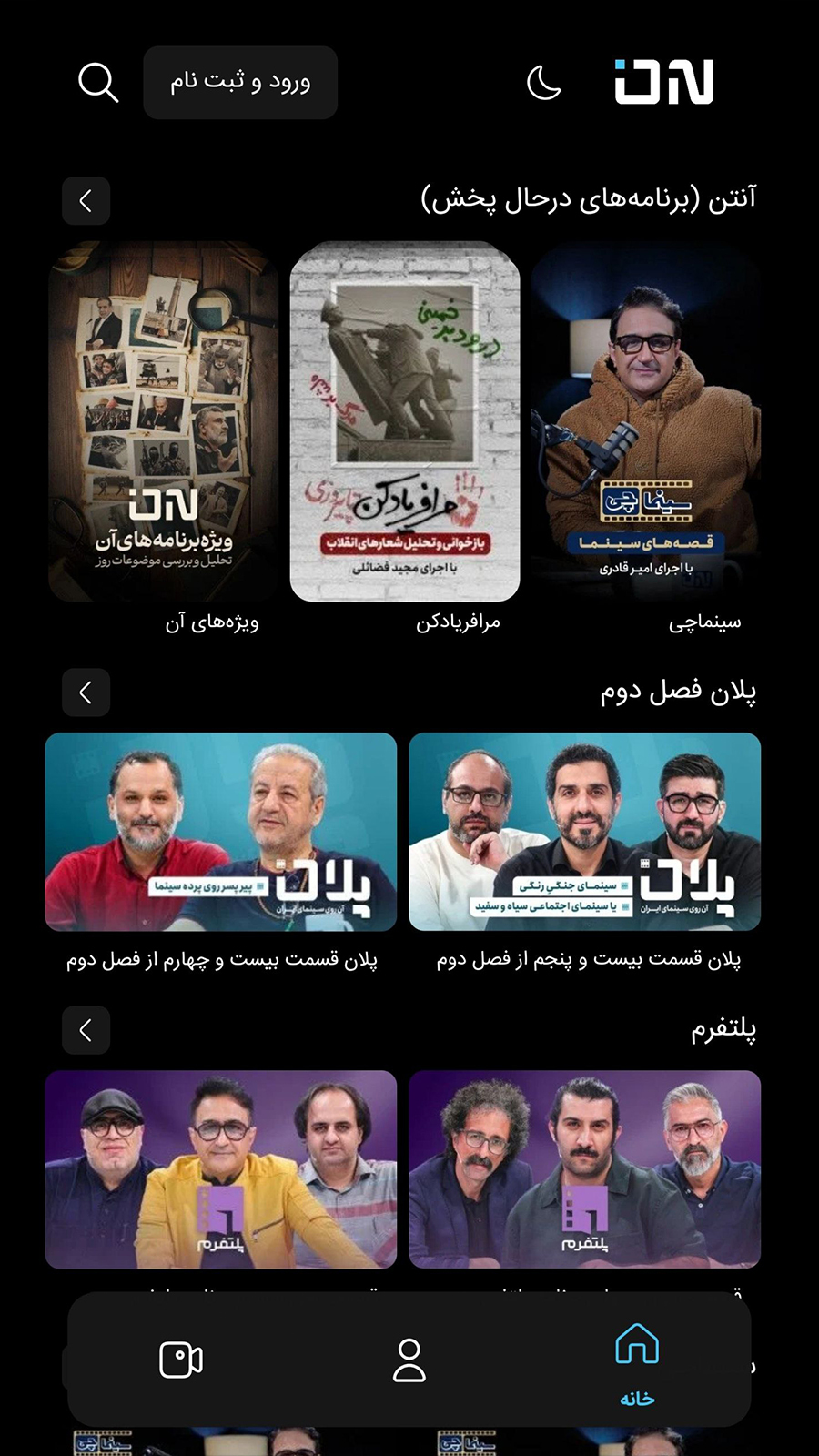Screen dimensions: 819x1456
Task: Play پلان قسمت بیست و پنجم episode
Action: coord(584,832)
